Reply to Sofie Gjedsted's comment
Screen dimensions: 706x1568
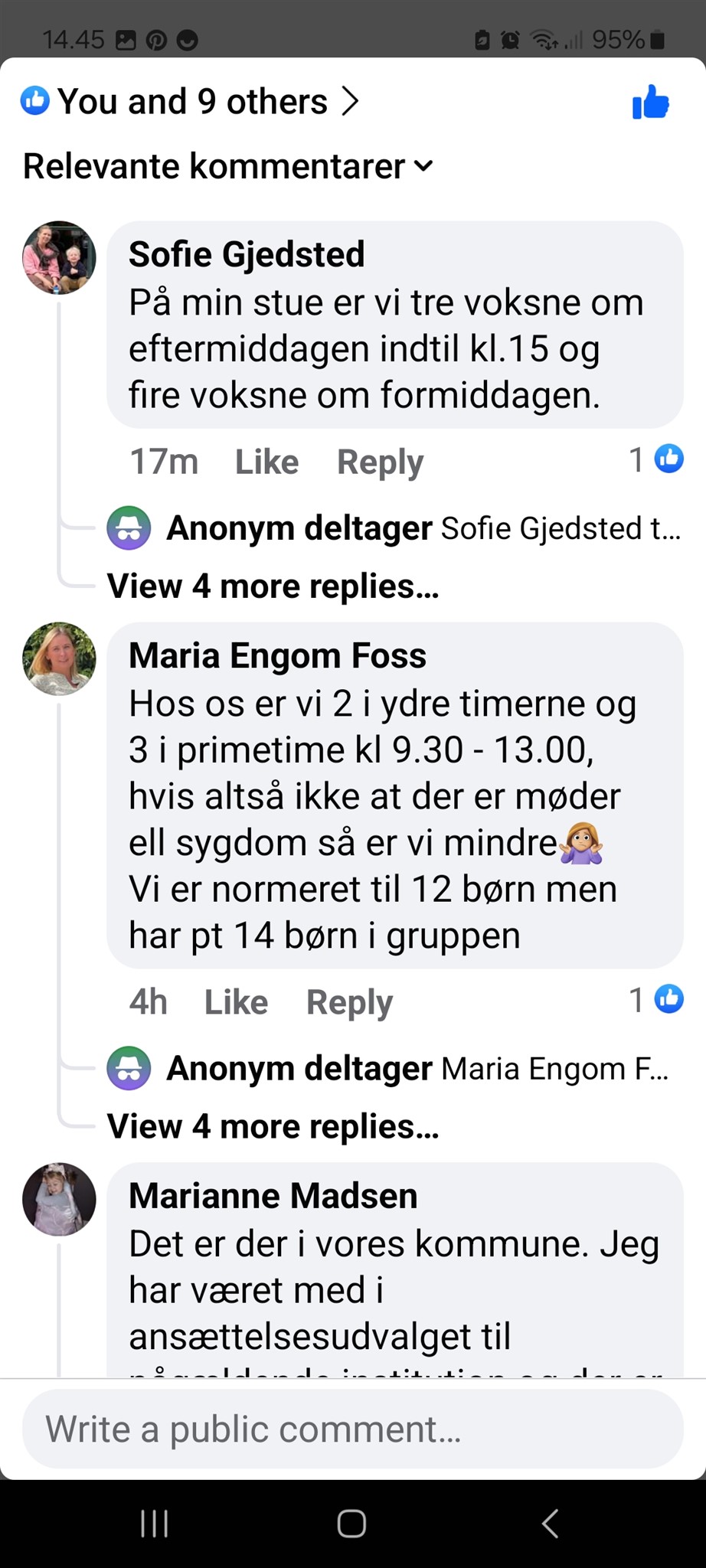[380, 462]
